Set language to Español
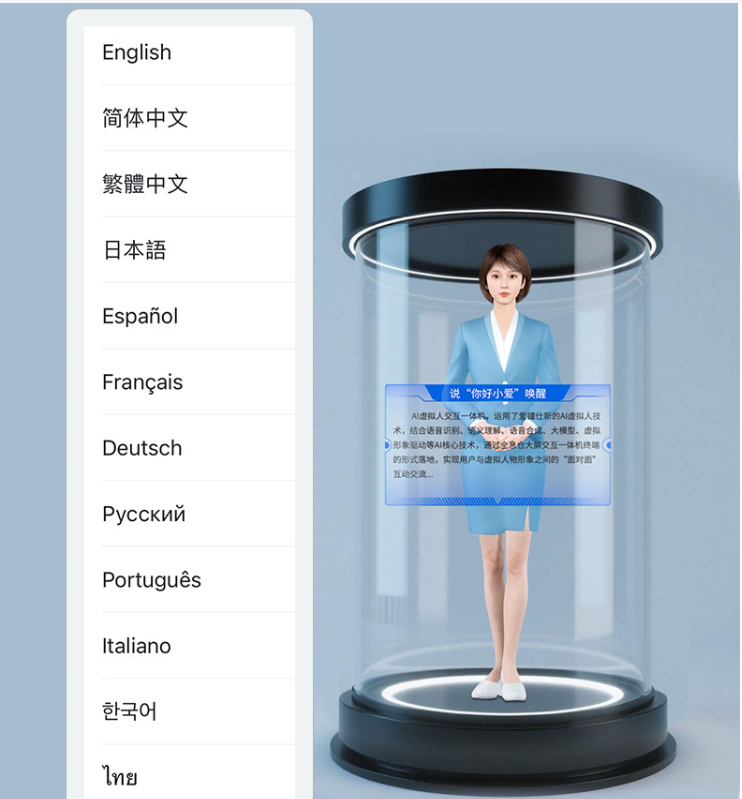Image resolution: width=742 pixels, height=799 pixels. [x=140, y=316]
